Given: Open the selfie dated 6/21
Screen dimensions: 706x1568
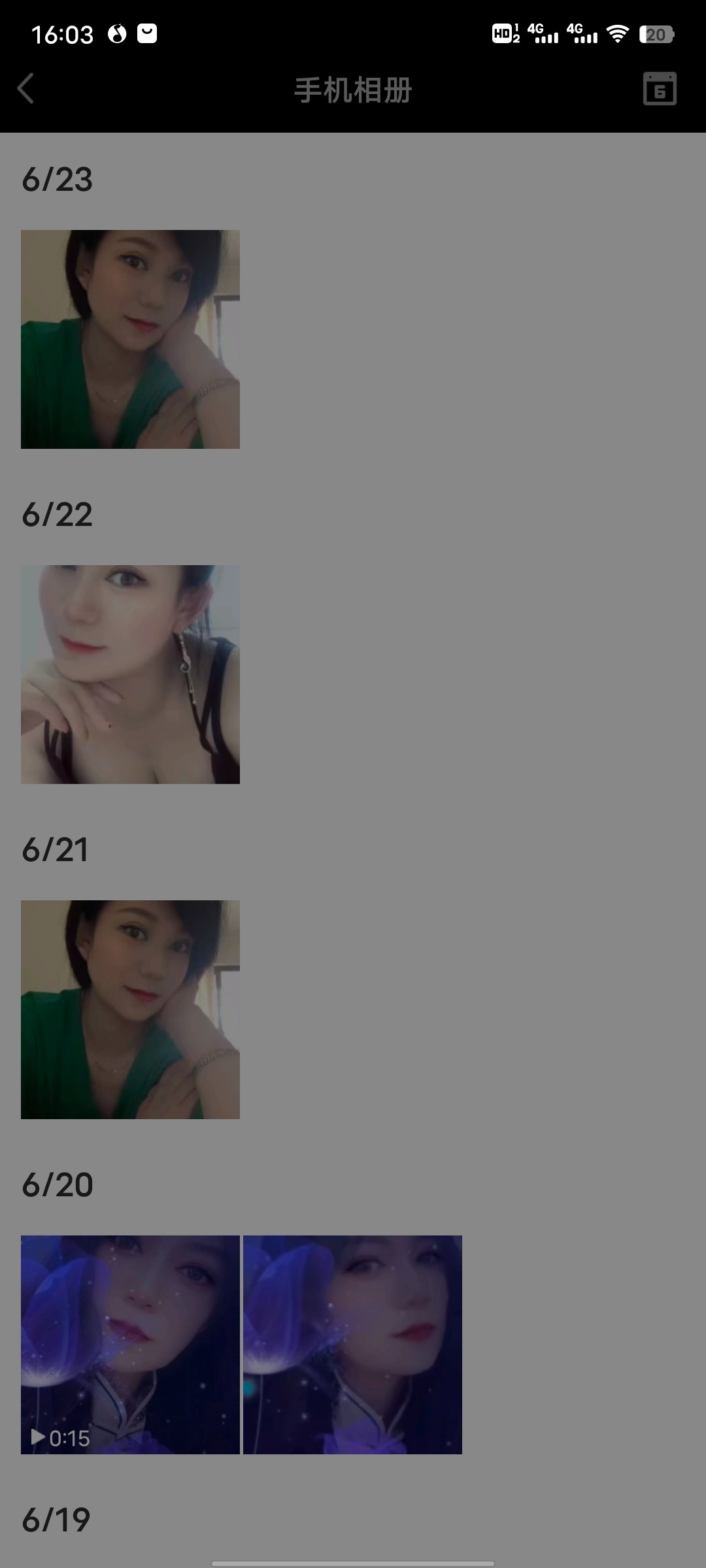Looking at the screenshot, I should tap(129, 1009).
